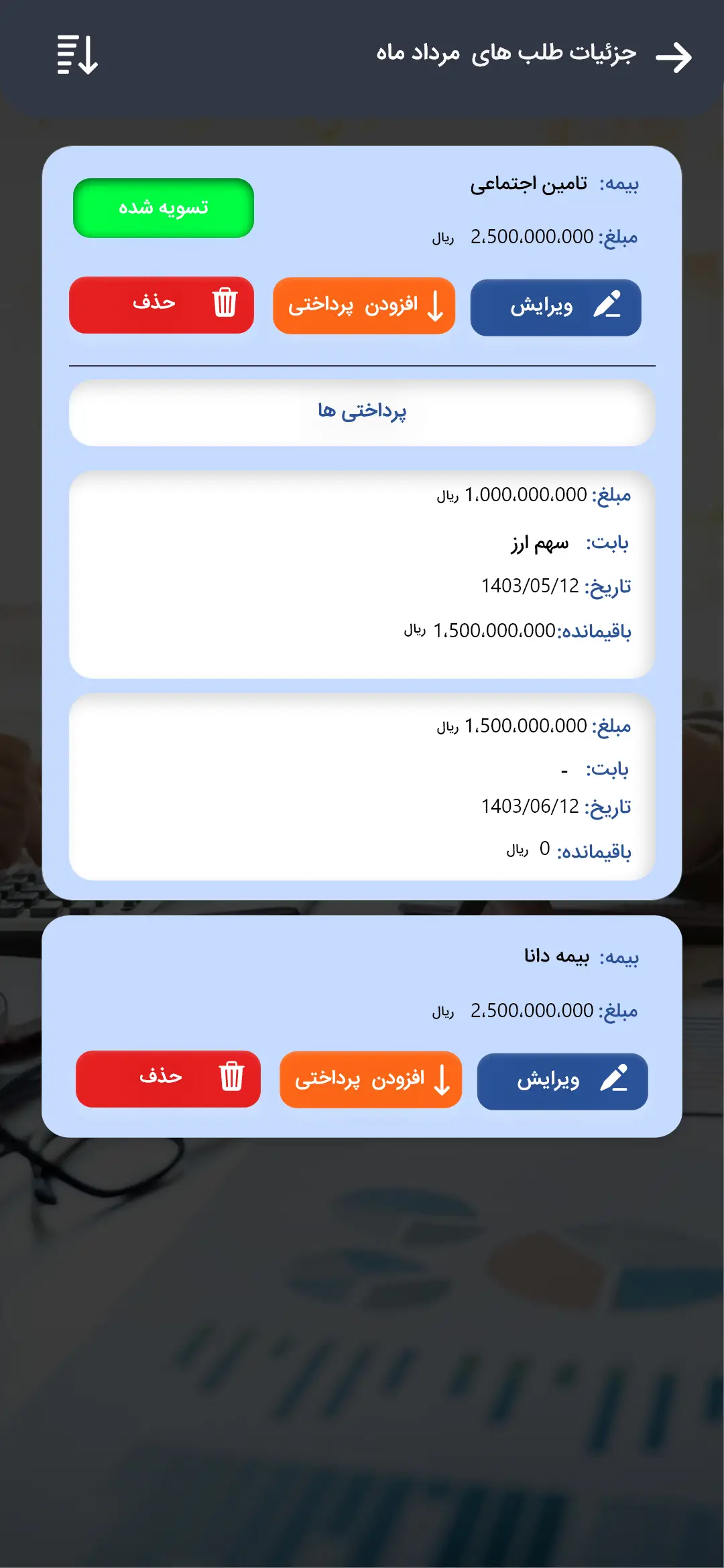The width and height of the screenshot is (724, 1568).
Task: Add a payment to بیمه دانا
Action: [371, 1080]
